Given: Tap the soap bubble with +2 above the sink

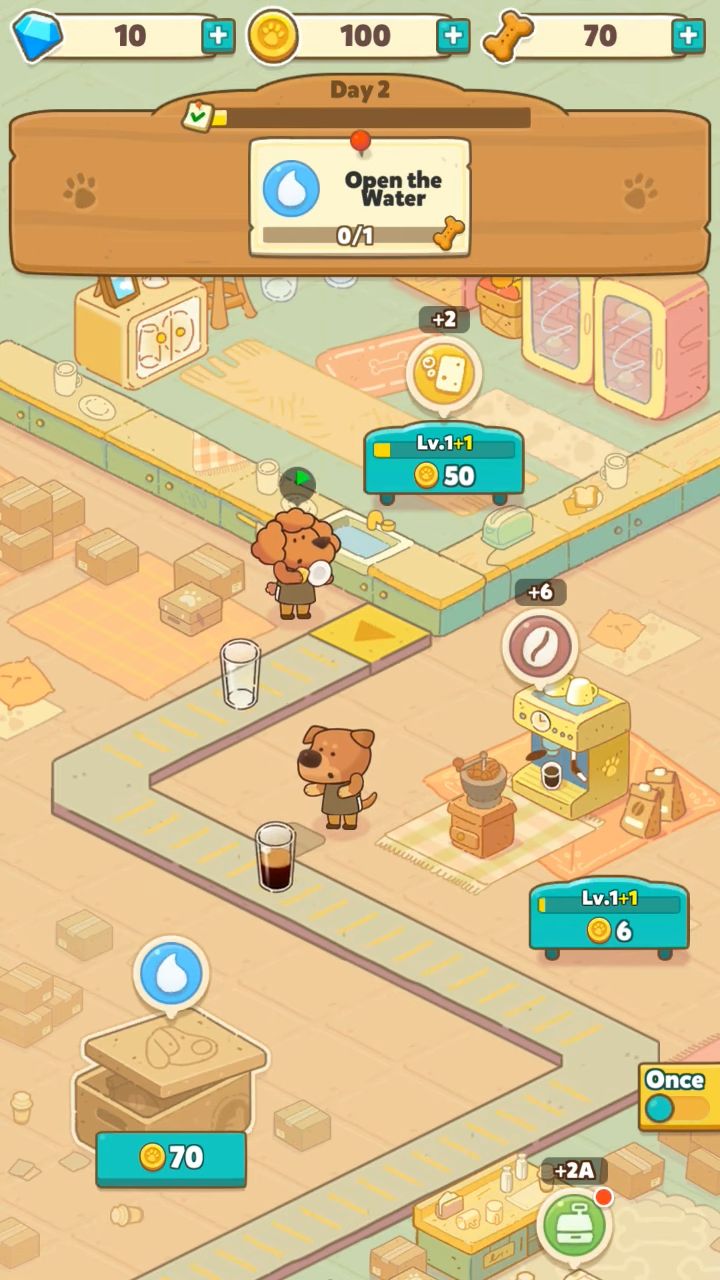Looking at the screenshot, I should coord(443,370).
